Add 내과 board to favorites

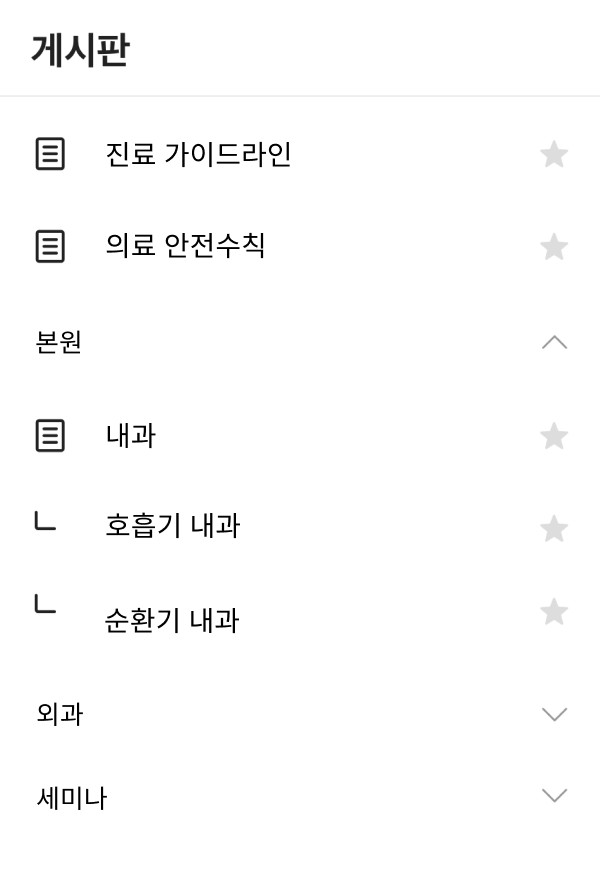click(x=554, y=436)
